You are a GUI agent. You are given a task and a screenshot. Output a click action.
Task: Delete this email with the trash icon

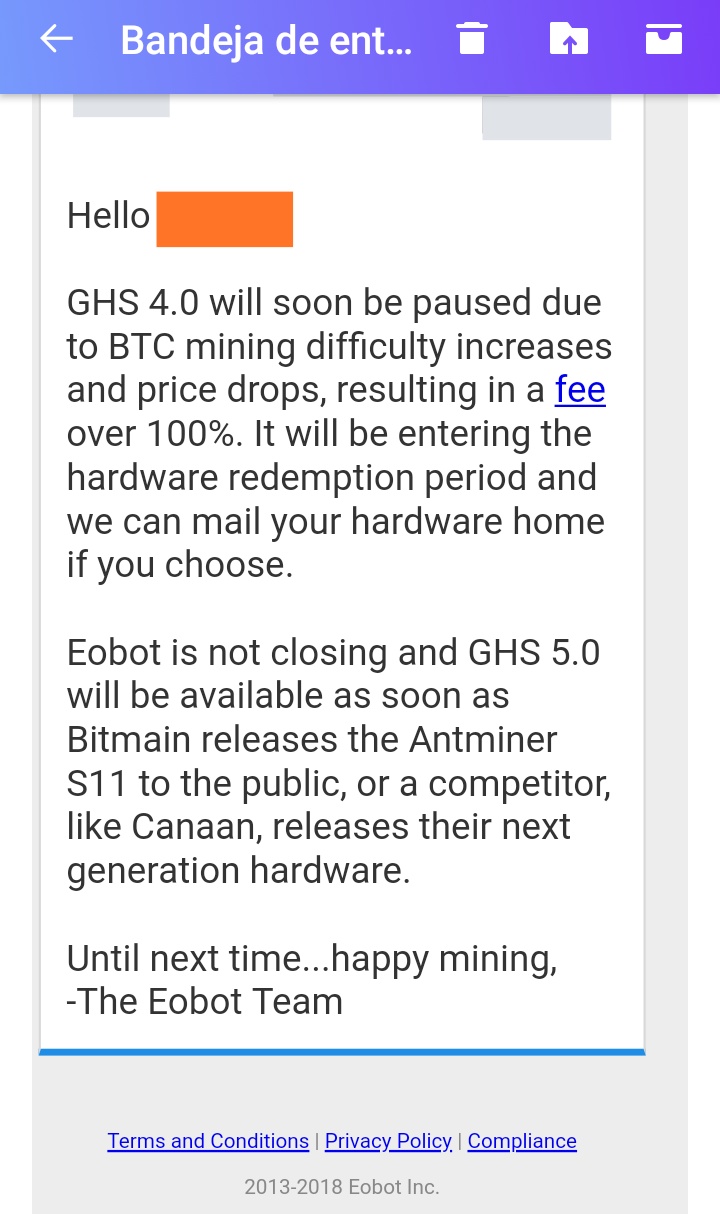click(x=472, y=39)
